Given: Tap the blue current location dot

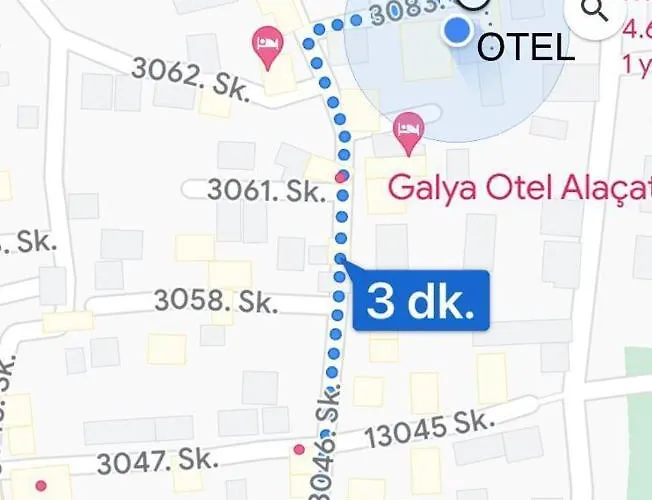Looking at the screenshot, I should [x=458, y=30].
